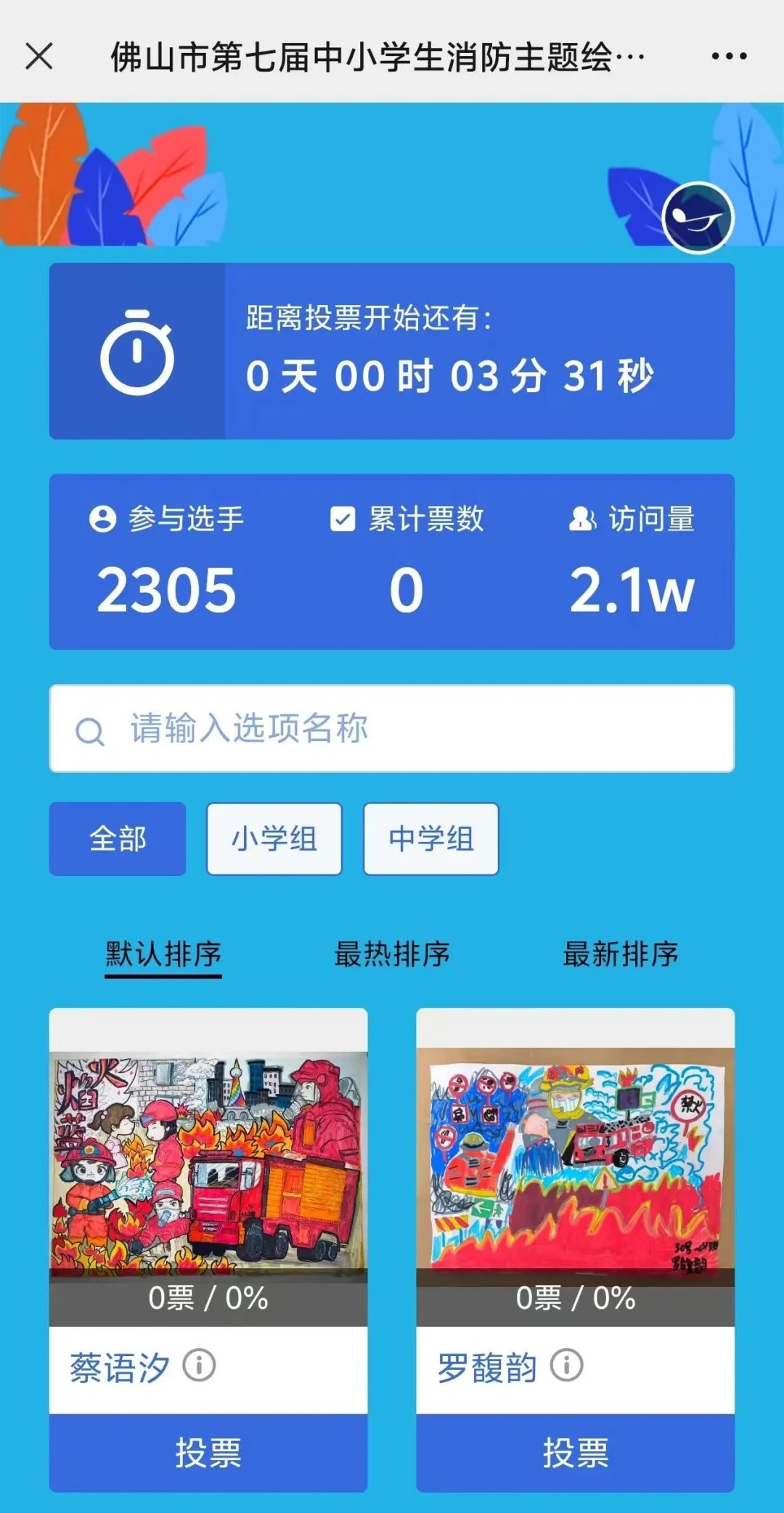The width and height of the screenshot is (784, 1513).
Task: Vote for 罗馥韵 with 投票 button
Action: click(576, 1453)
